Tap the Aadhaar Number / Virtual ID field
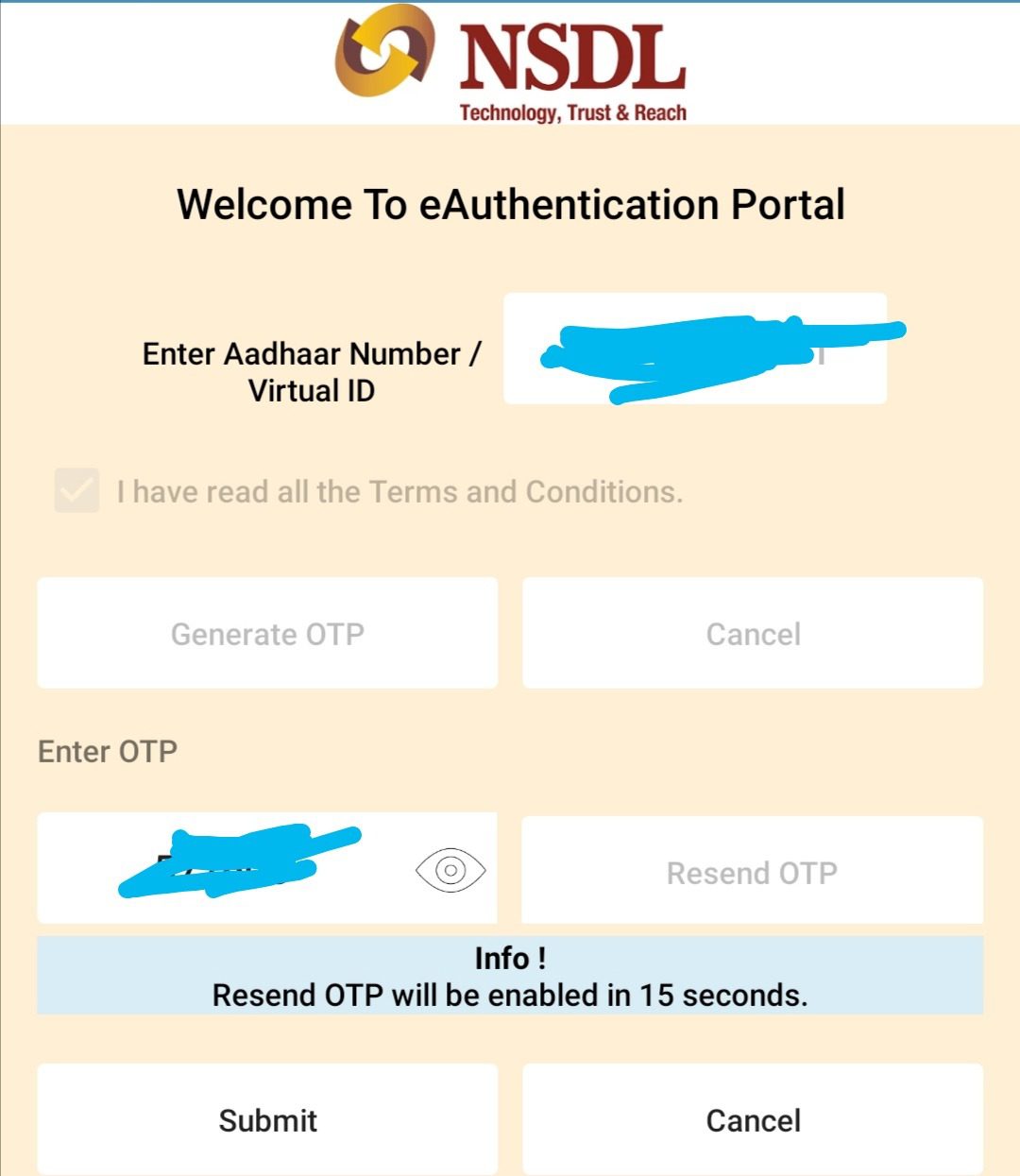Image resolution: width=1020 pixels, height=1176 pixels. coord(694,349)
